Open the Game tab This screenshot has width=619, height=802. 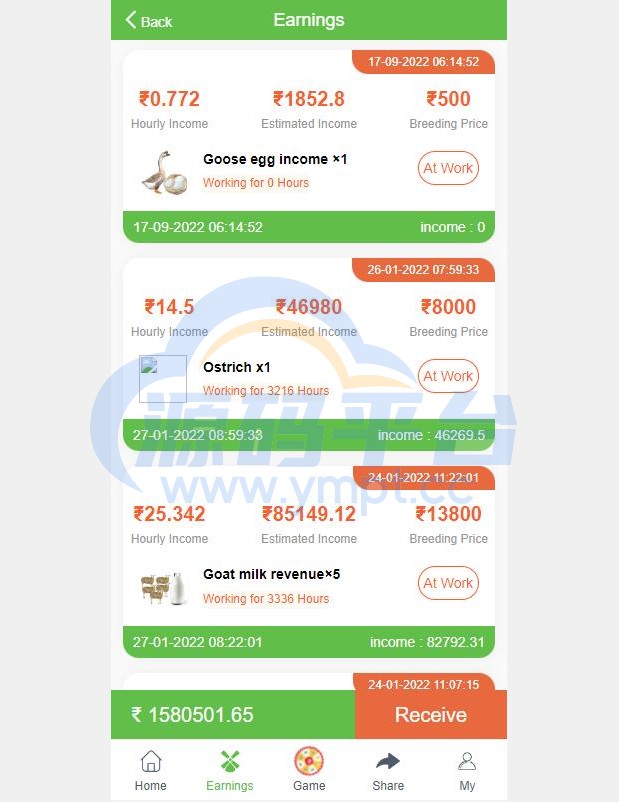click(309, 770)
